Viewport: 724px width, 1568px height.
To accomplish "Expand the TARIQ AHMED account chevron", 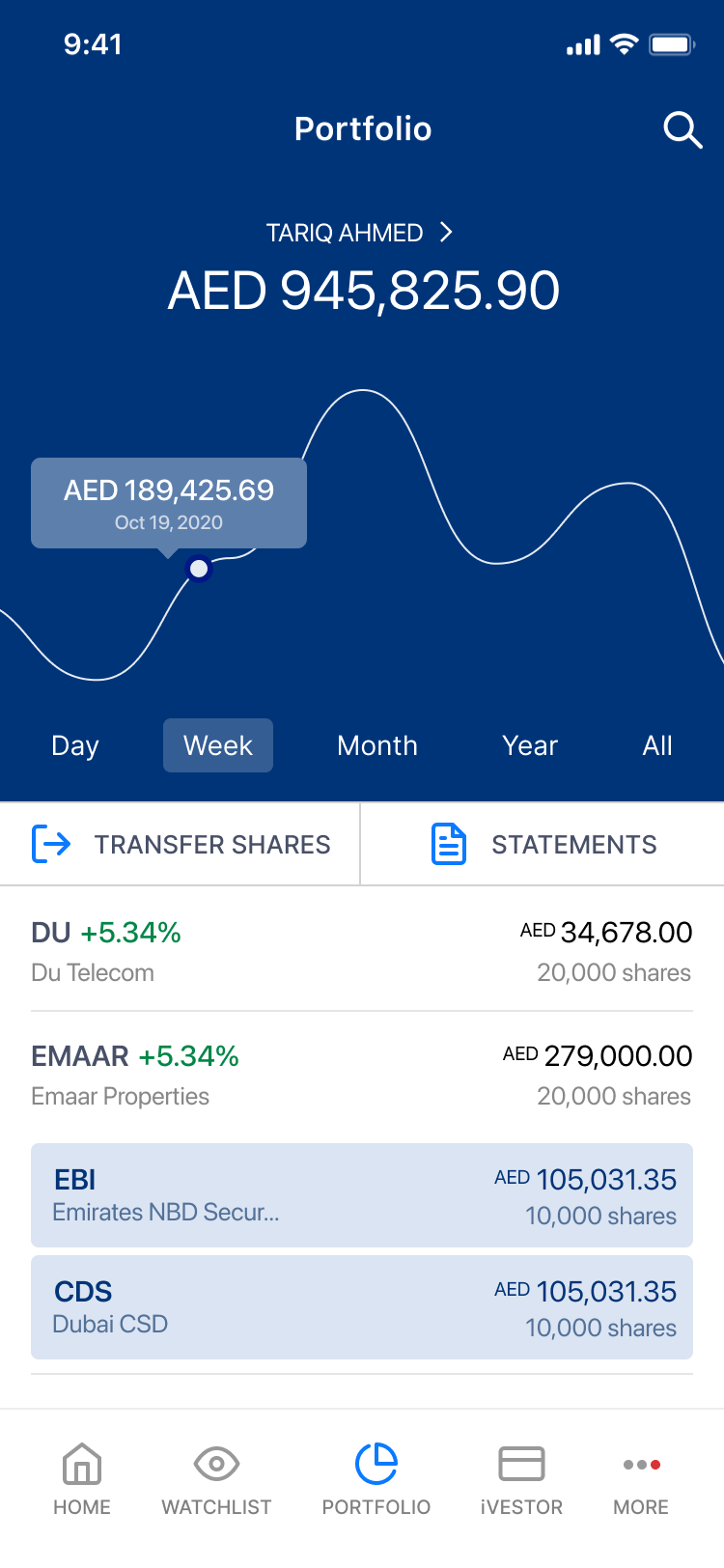I will 446,233.
